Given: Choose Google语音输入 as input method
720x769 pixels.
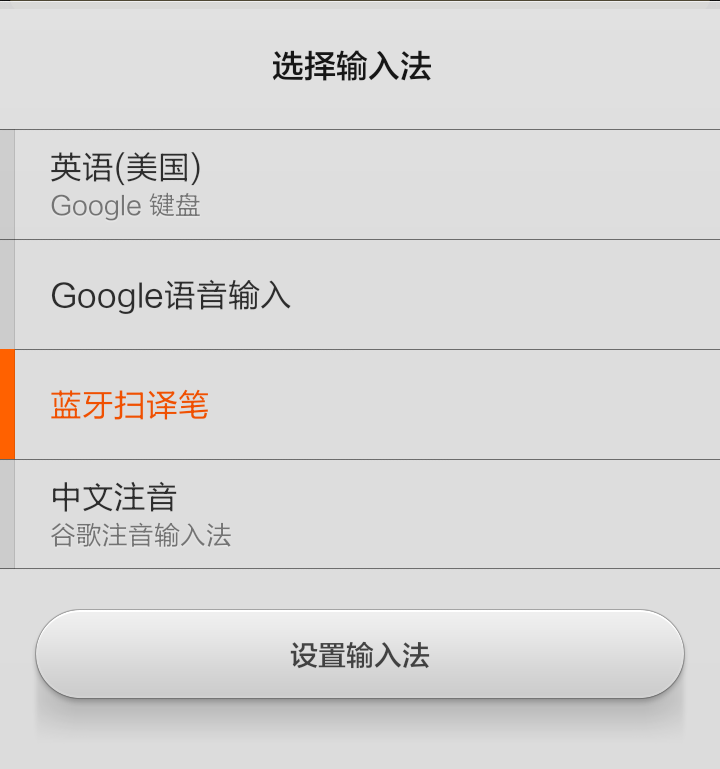Looking at the screenshot, I should click(x=360, y=295).
